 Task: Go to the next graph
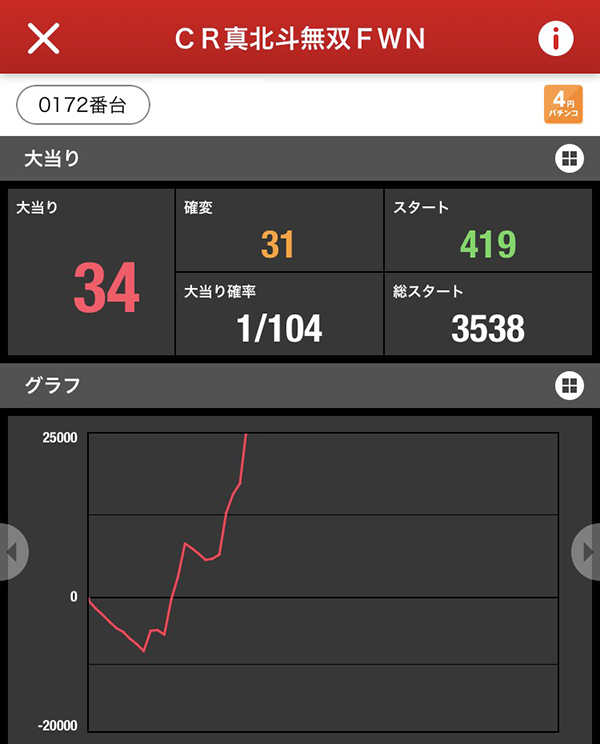tap(587, 551)
